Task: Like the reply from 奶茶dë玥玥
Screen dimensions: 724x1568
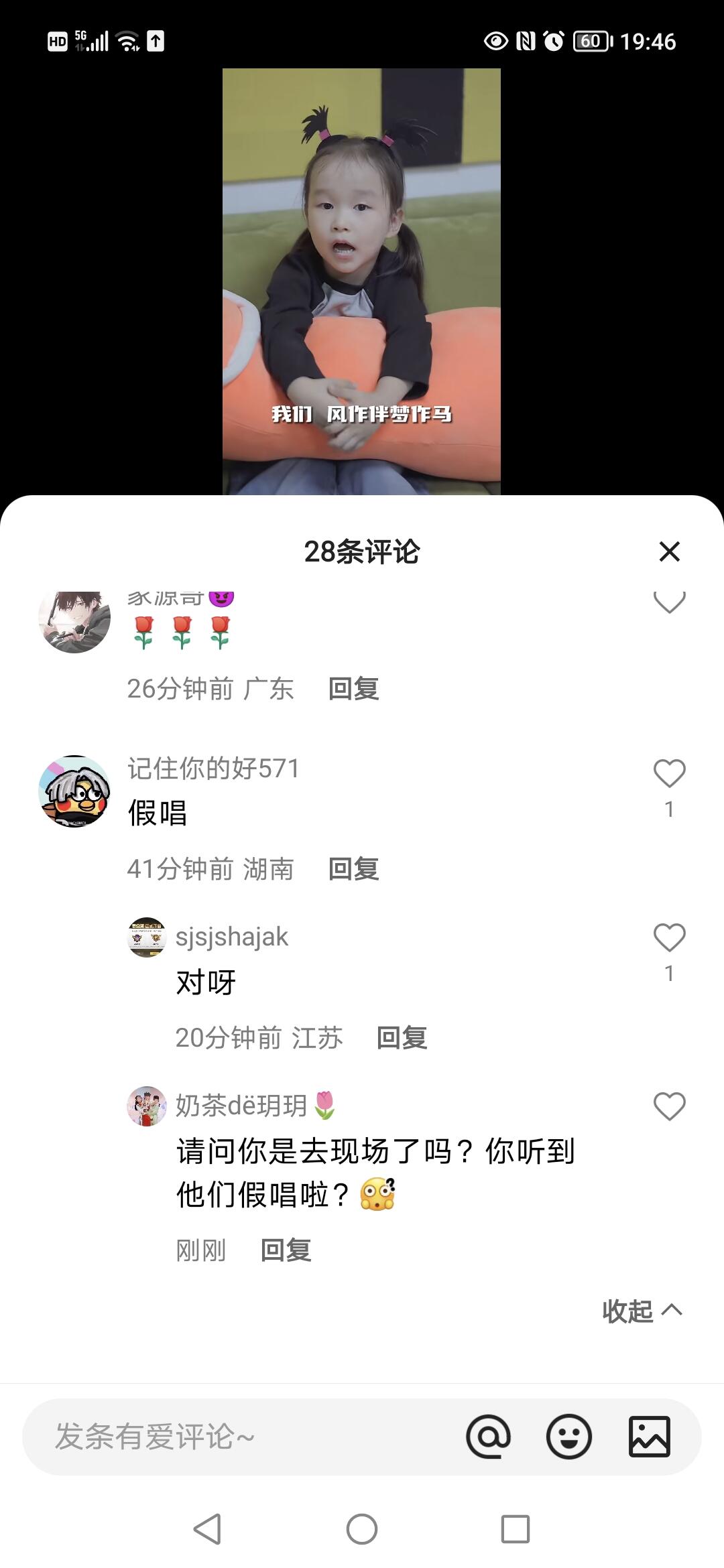Action: 669,1106
